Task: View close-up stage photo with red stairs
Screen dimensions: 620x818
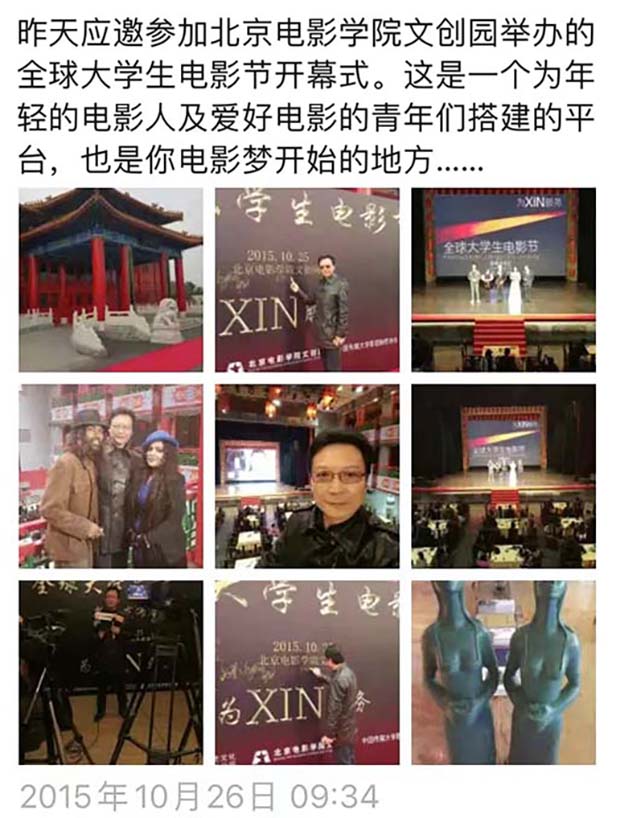Action: (503, 279)
